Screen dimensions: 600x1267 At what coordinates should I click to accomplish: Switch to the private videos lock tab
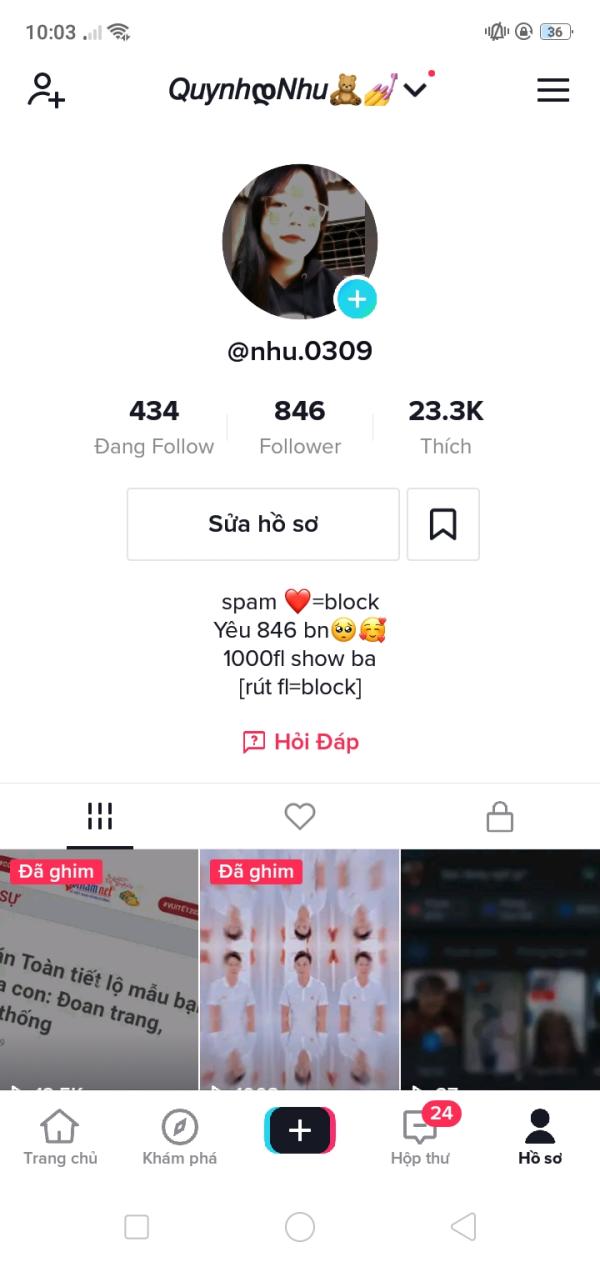click(500, 817)
